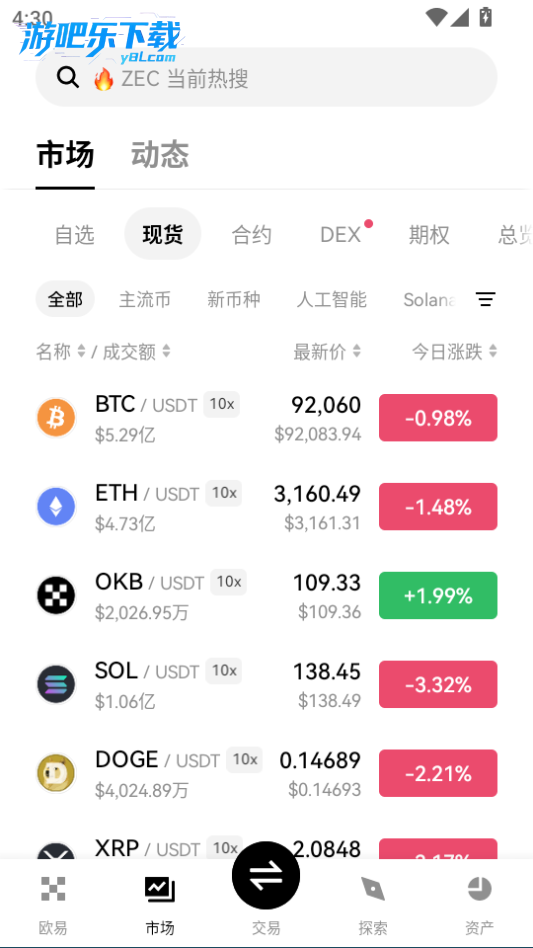Open the SOL / USDT pair
This screenshot has width=533, height=948.
pyautogui.click(x=266, y=684)
